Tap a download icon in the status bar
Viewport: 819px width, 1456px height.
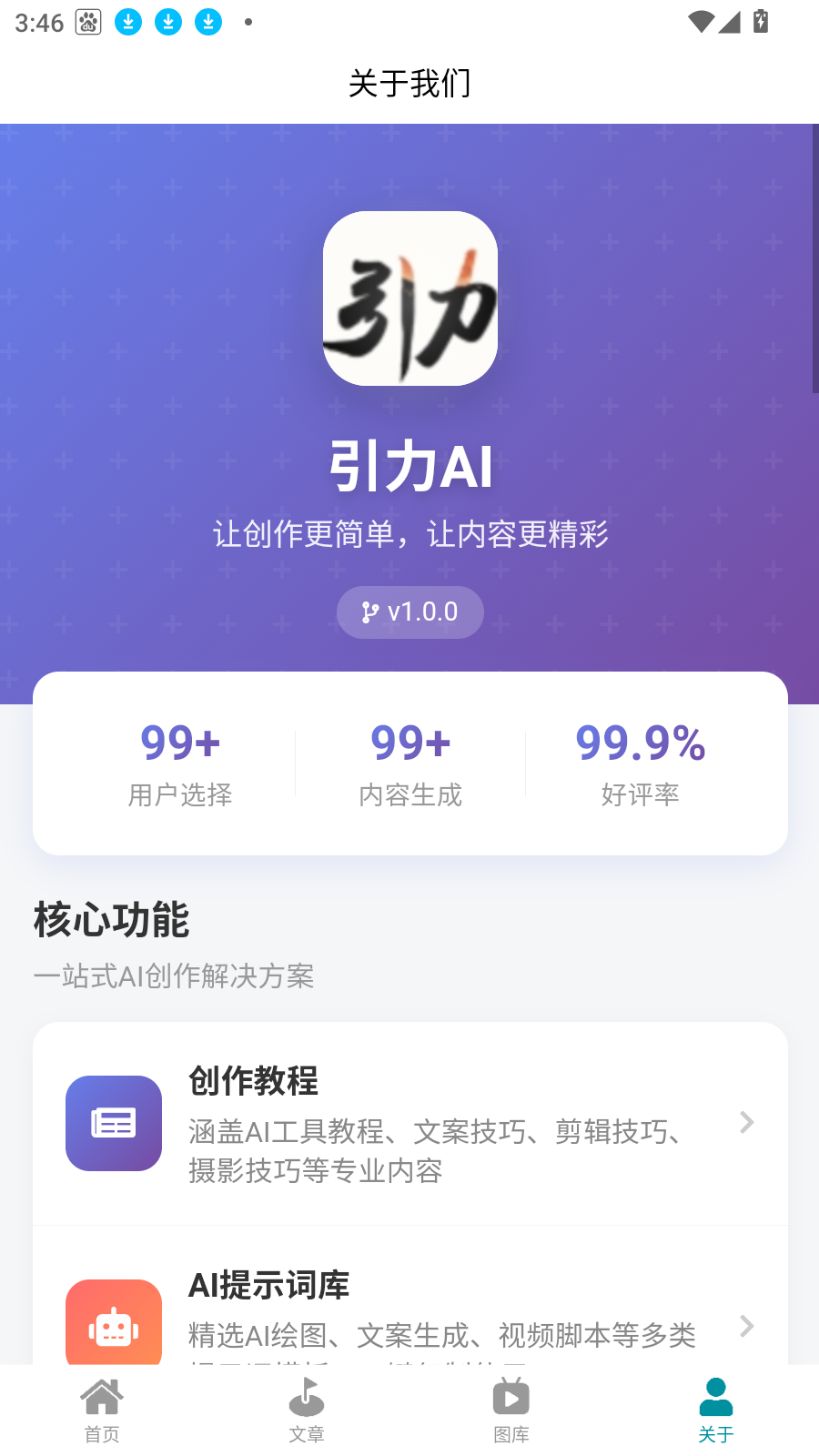128,22
